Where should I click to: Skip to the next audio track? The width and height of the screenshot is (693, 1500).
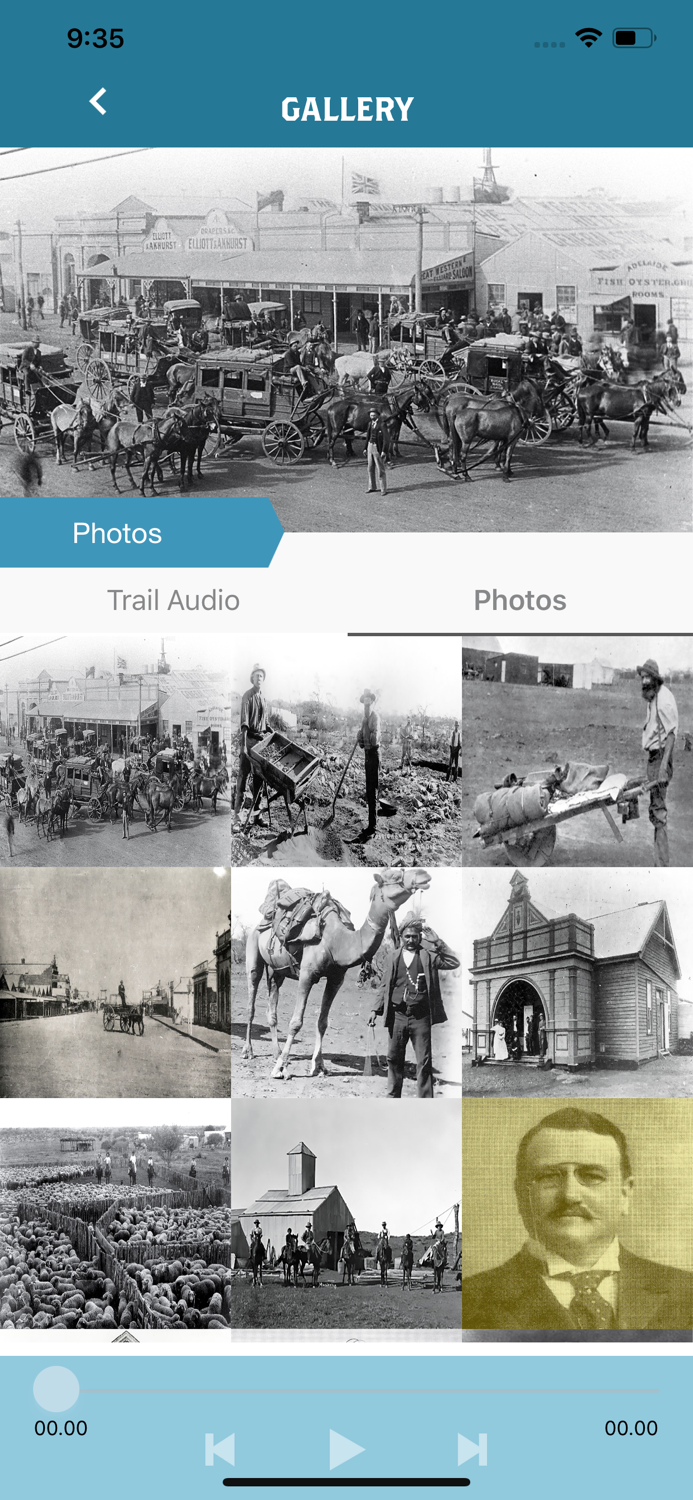(x=472, y=1449)
